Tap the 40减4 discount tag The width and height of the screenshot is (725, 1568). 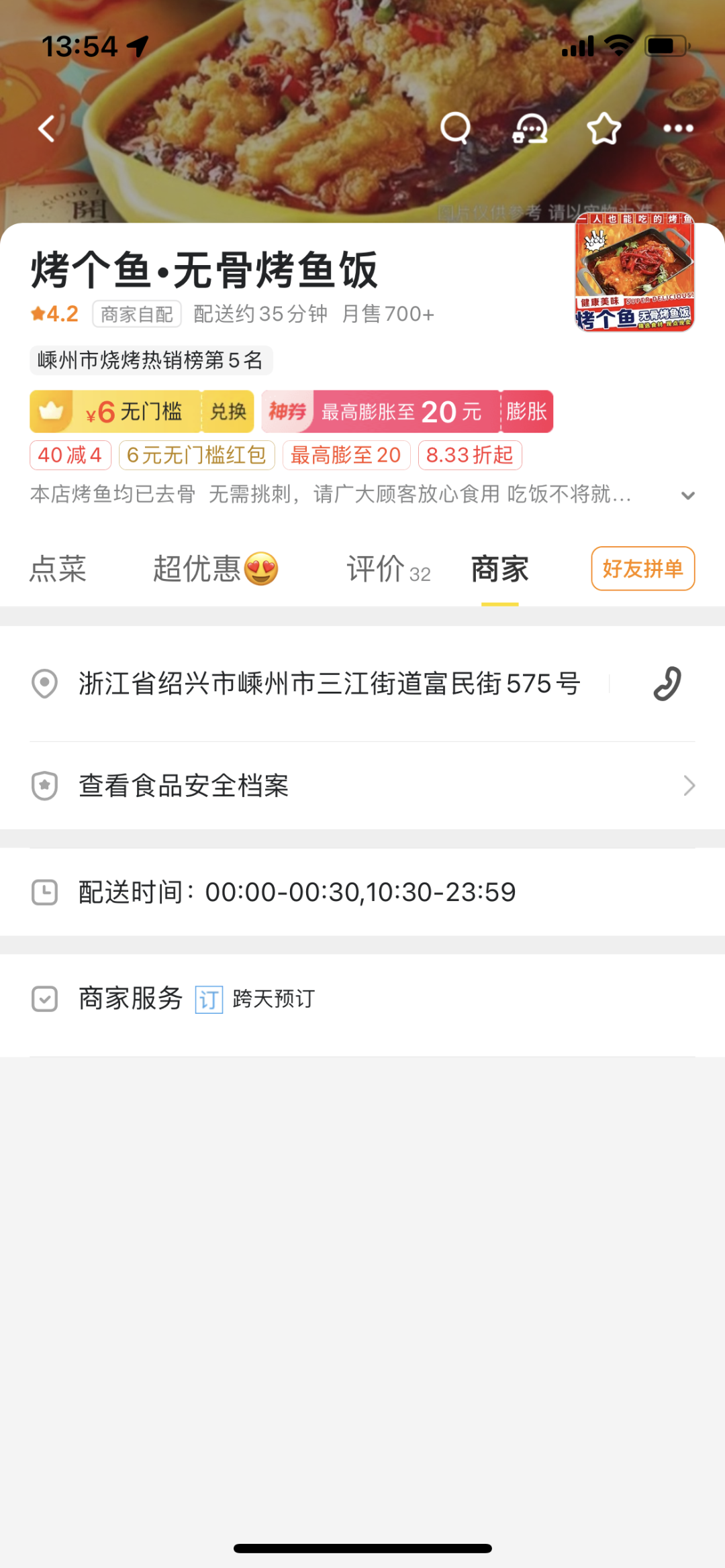(70, 456)
